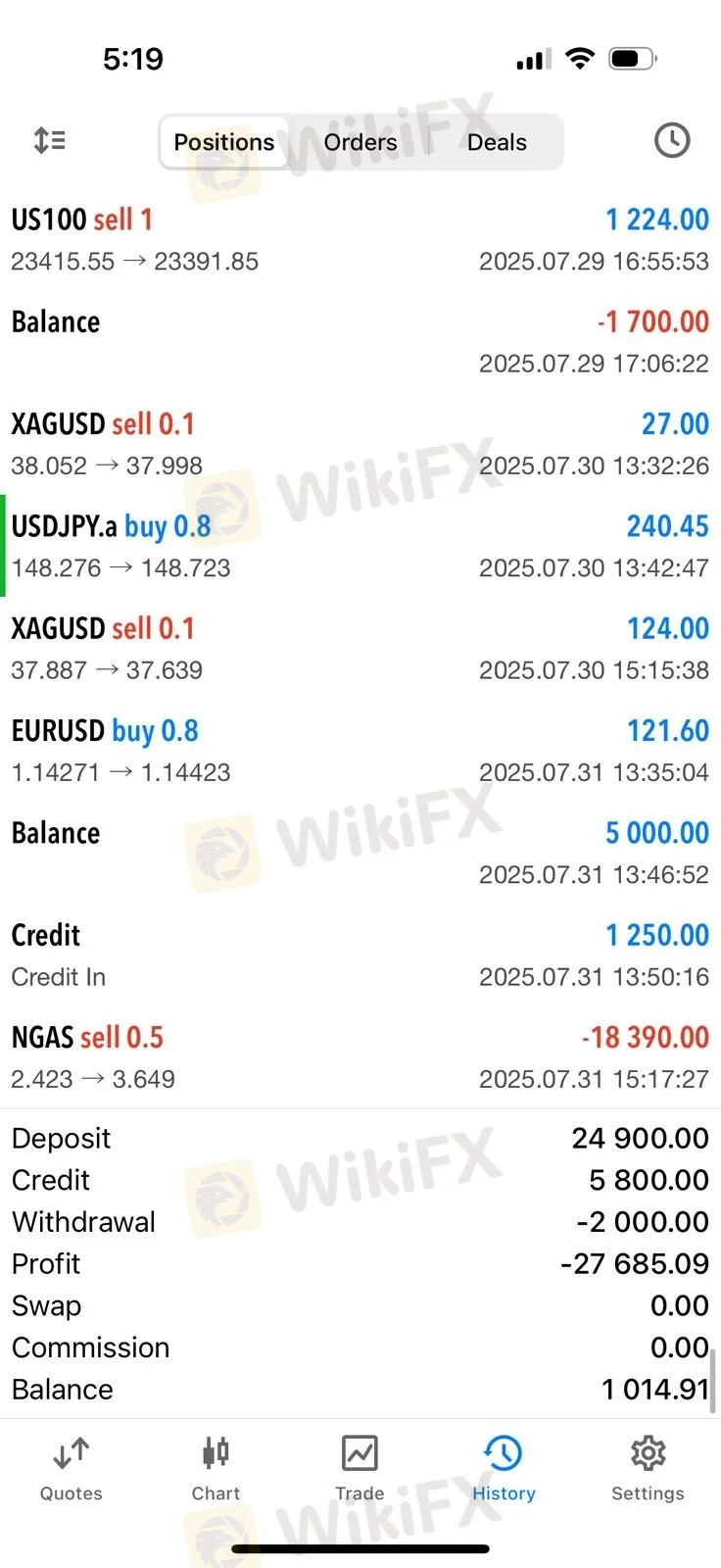721x1568 pixels.
Task: Switch to the Trade tab
Action: tap(360, 1468)
